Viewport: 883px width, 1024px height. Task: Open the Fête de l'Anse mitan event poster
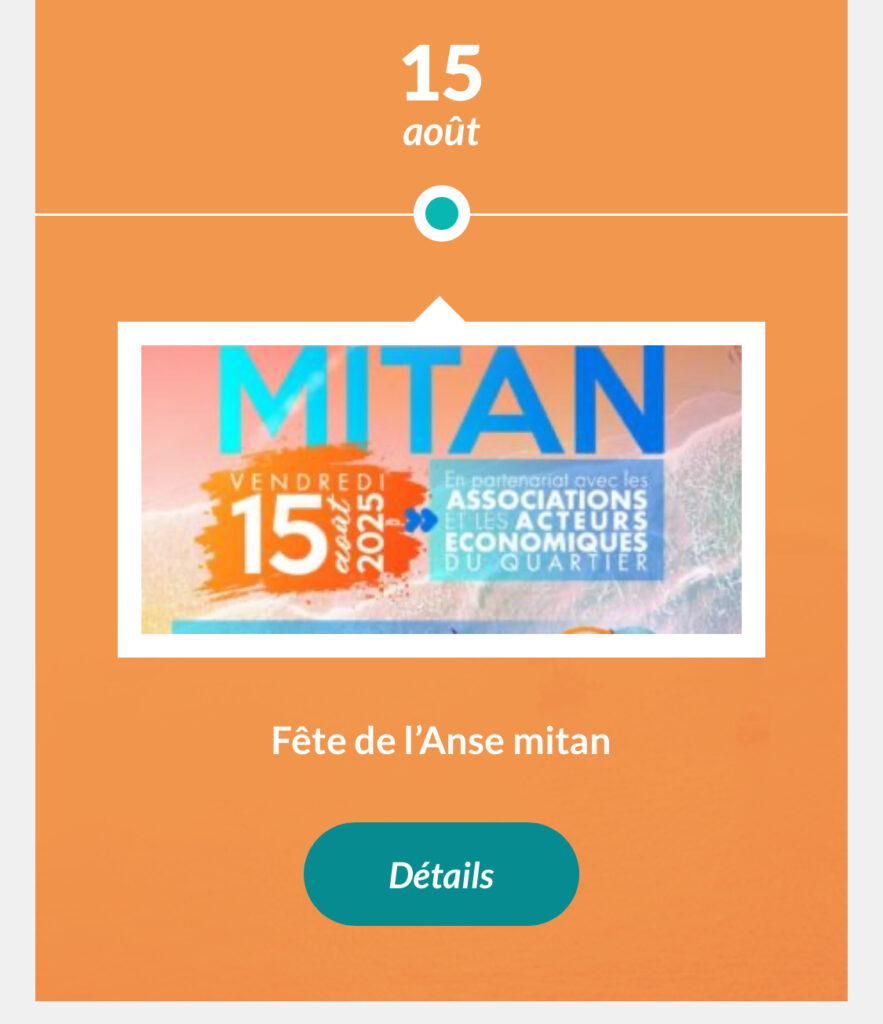coord(441,489)
